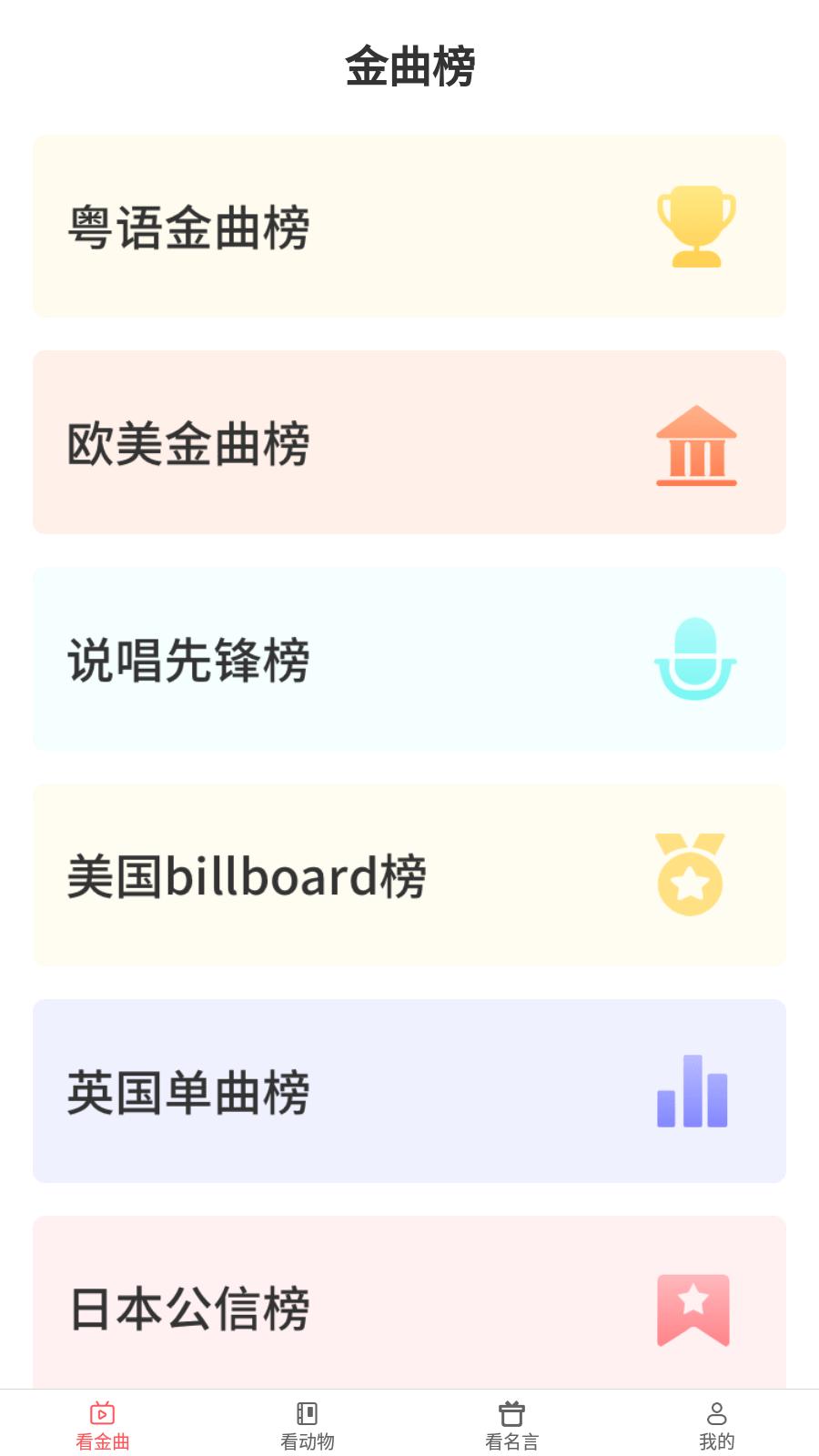Switch to the 看动物 tab
This screenshot has height=1456, width=819.
tap(308, 1425)
